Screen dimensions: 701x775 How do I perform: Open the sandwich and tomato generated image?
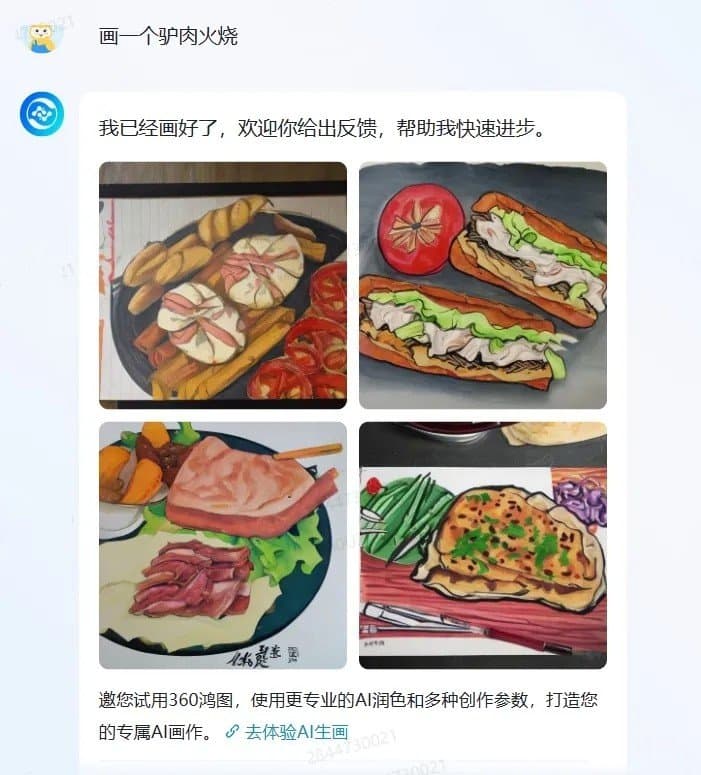[x=482, y=285]
